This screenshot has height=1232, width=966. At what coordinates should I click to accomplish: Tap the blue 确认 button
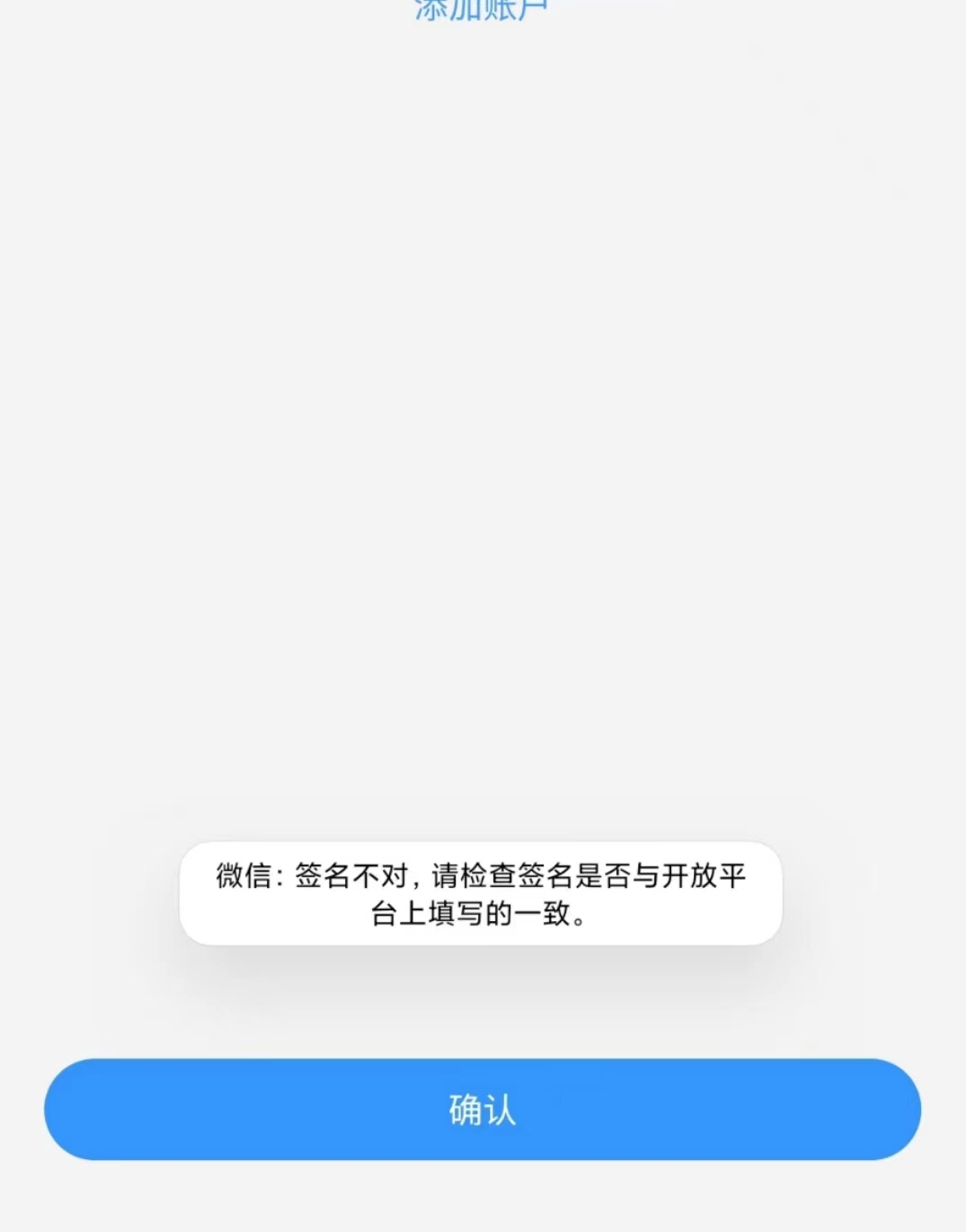[483, 1109]
